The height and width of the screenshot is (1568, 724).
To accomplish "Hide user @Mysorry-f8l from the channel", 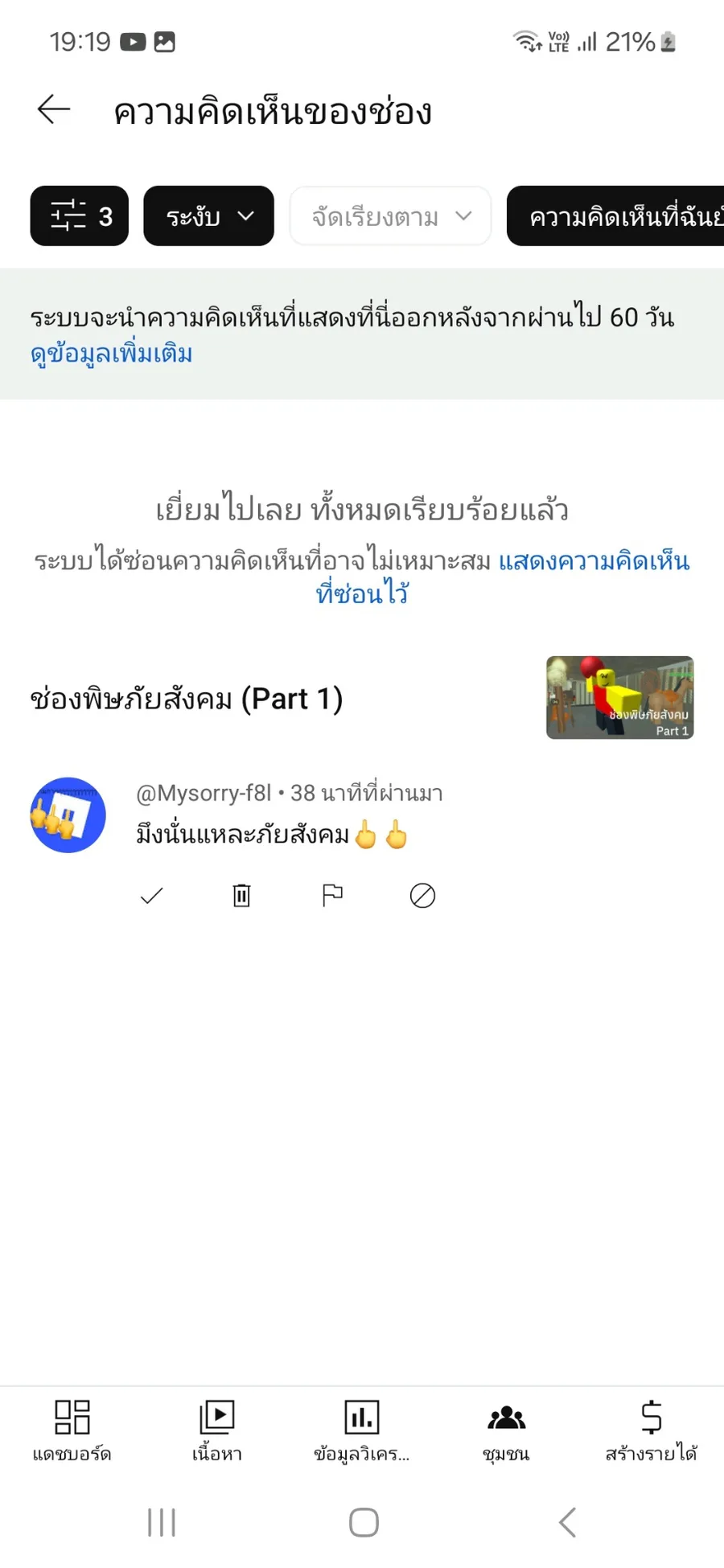I will click(x=422, y=896).
